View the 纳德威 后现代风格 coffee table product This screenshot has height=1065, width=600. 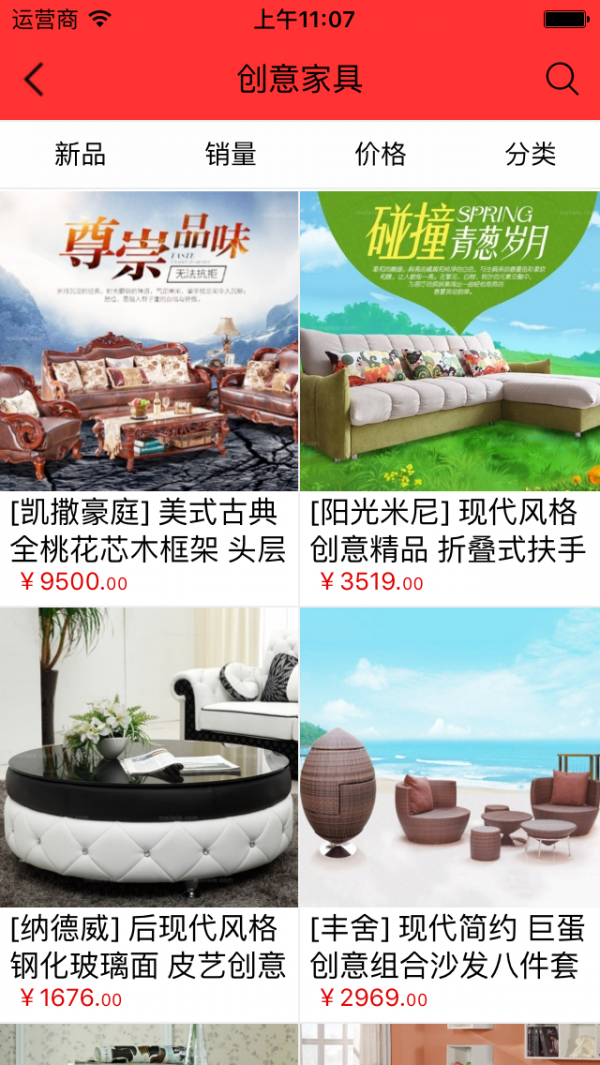tap(149, 758)
